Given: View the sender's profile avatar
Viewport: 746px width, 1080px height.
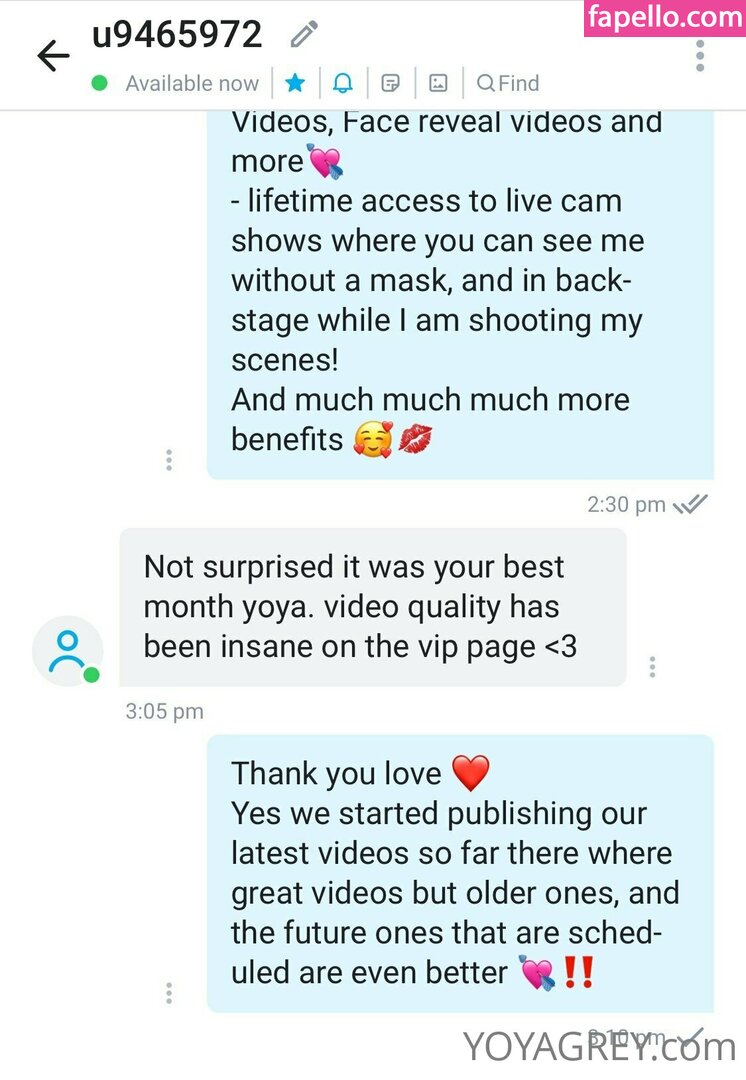Looking at the screenshot, I should click(x=67, y=651).
